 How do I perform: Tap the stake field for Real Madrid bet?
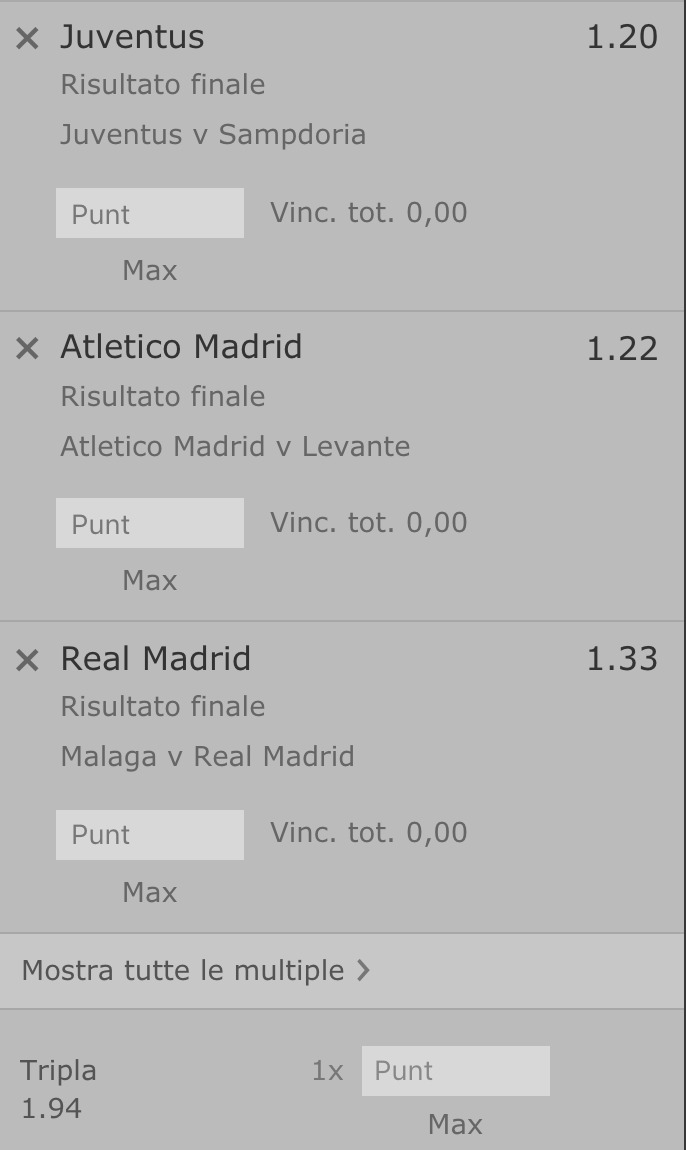tap(150, 835)
